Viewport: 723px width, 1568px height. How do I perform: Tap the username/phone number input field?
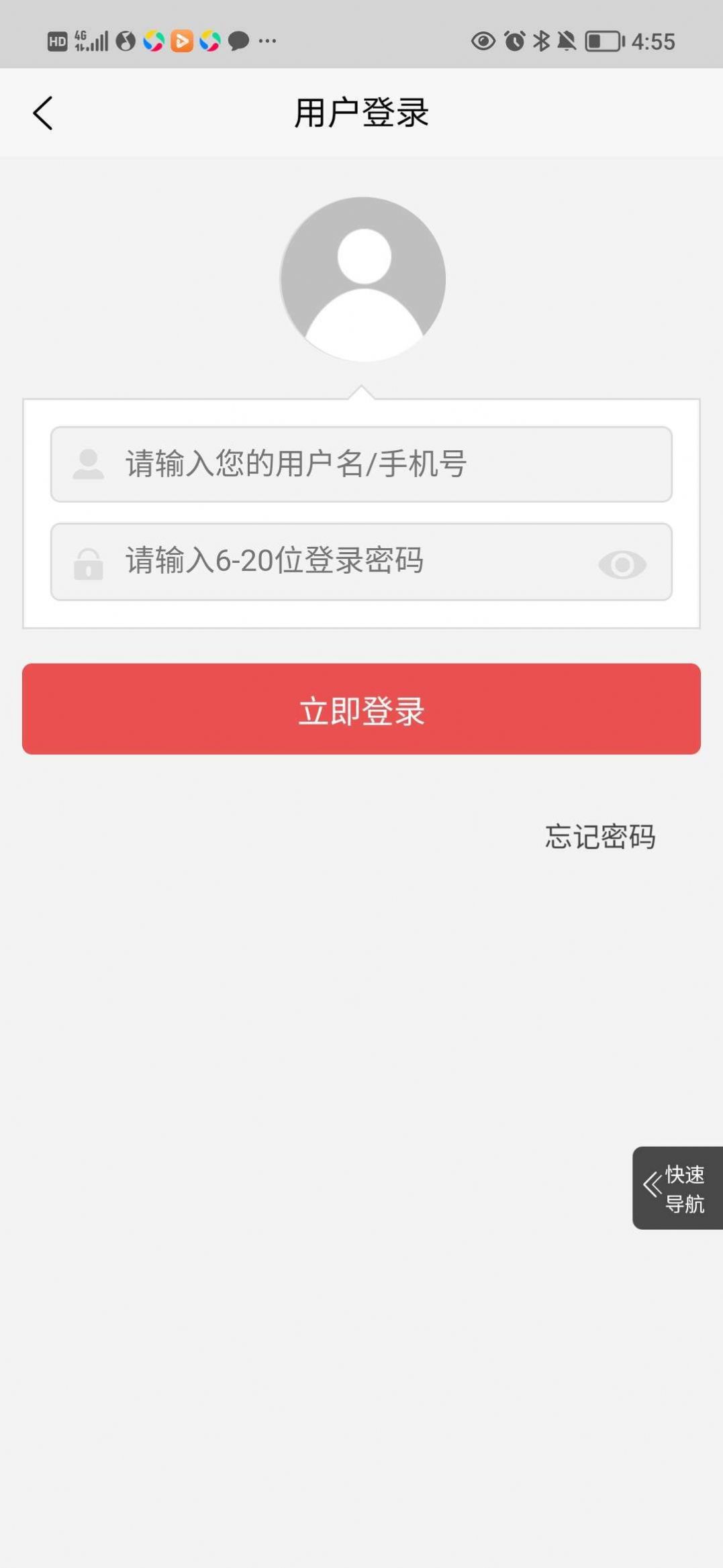pyautogui.click(x=361, y=464)
